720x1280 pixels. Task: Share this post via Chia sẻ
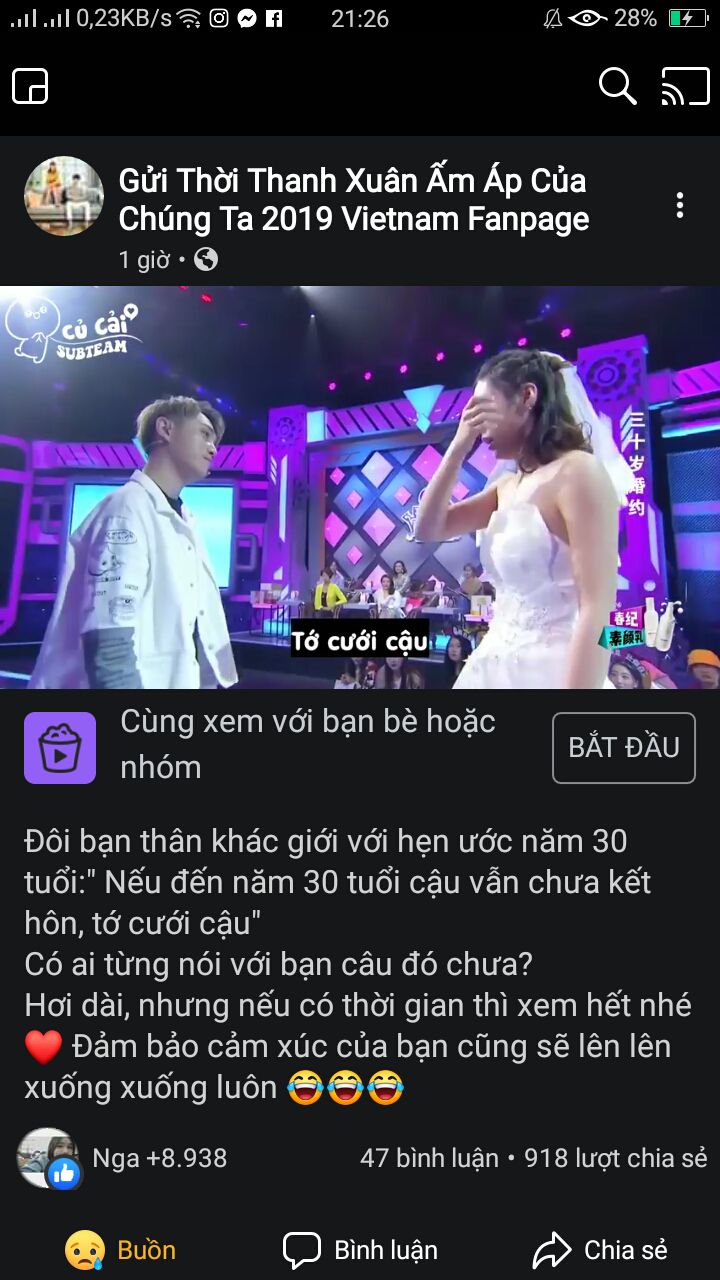600,1250
